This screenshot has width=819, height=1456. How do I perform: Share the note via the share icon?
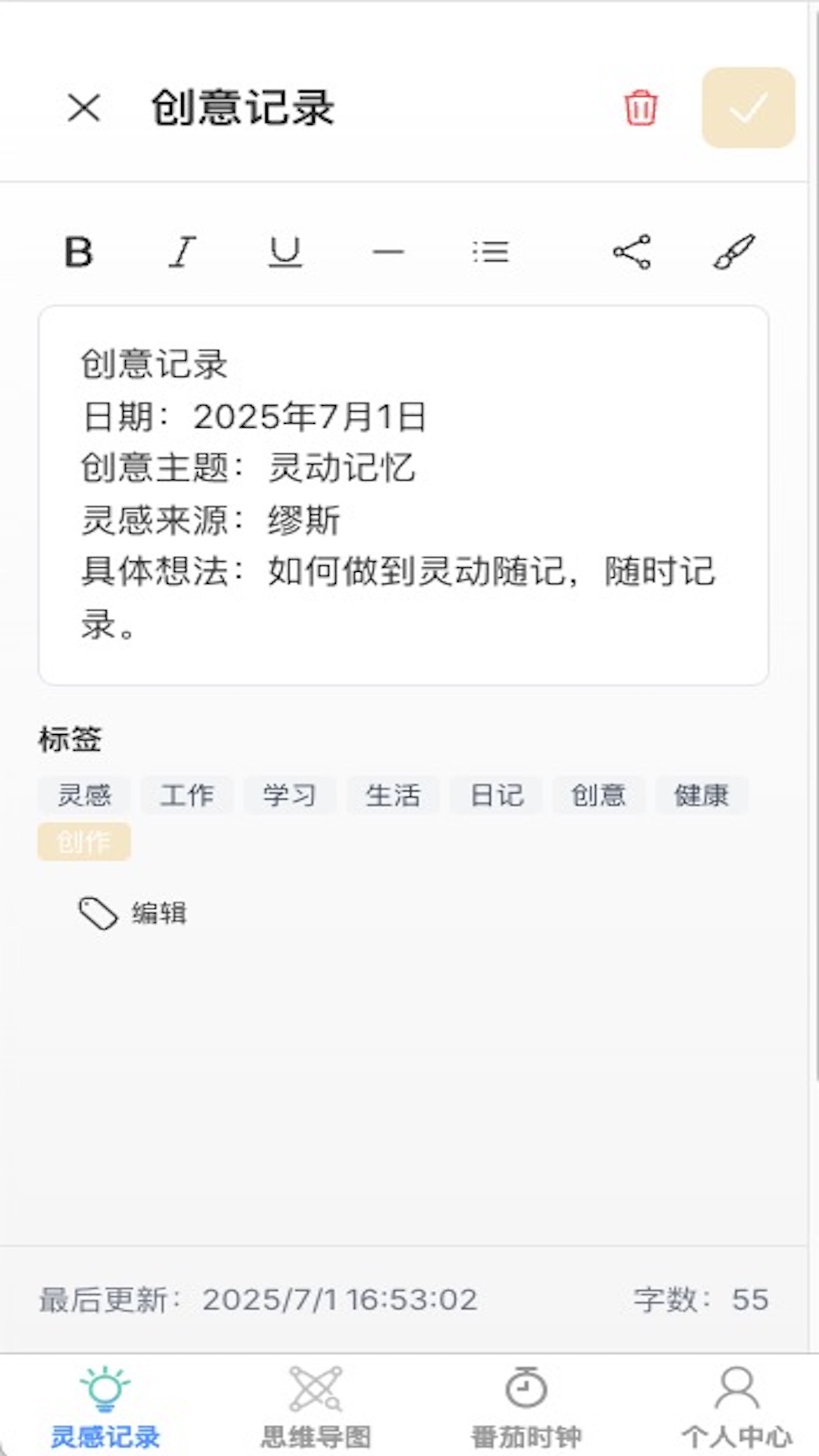(632, 251)
